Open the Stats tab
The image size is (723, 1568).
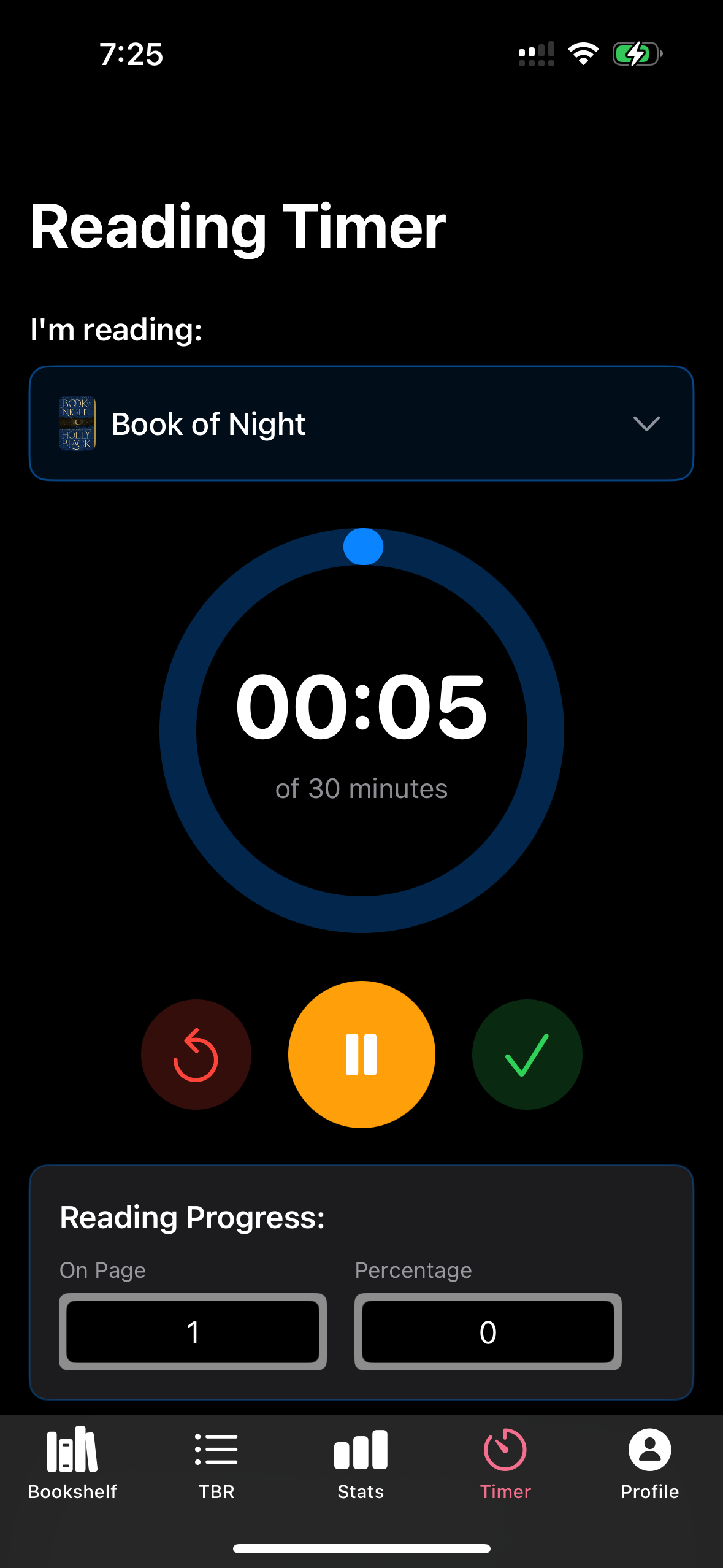(361, 1463)
